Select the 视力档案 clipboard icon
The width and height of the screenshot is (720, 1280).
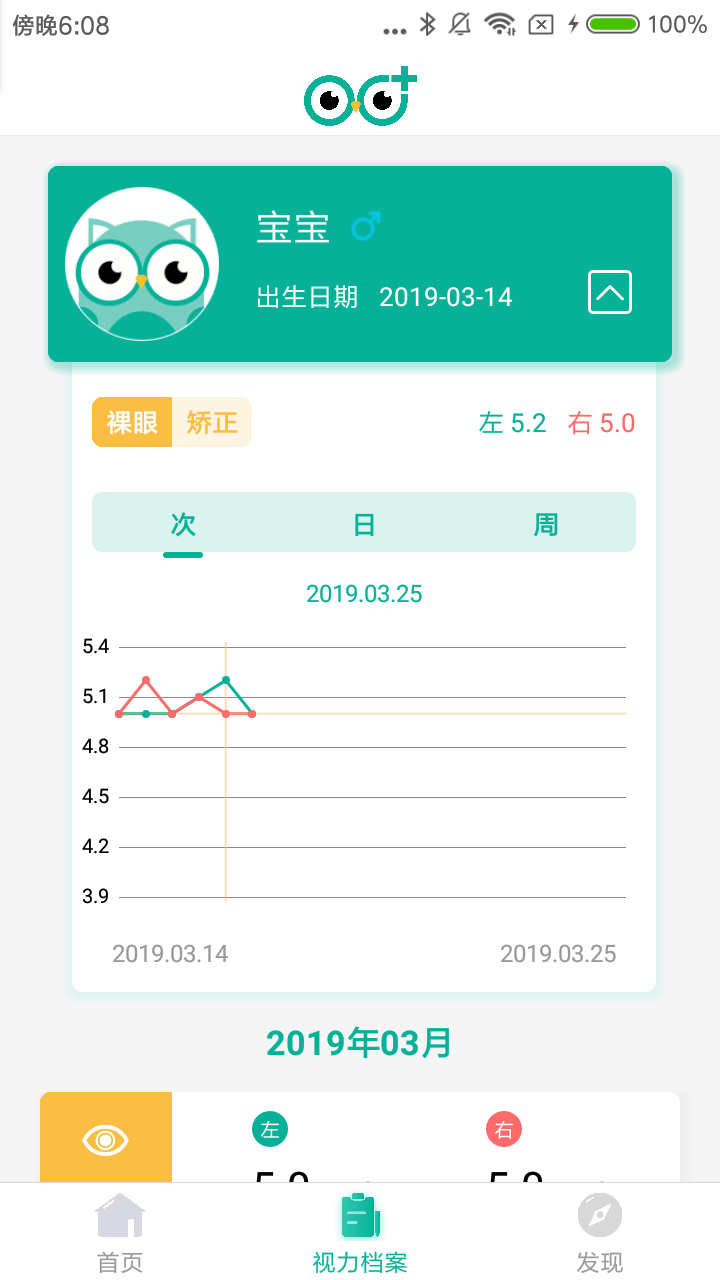pos(359,1218)
